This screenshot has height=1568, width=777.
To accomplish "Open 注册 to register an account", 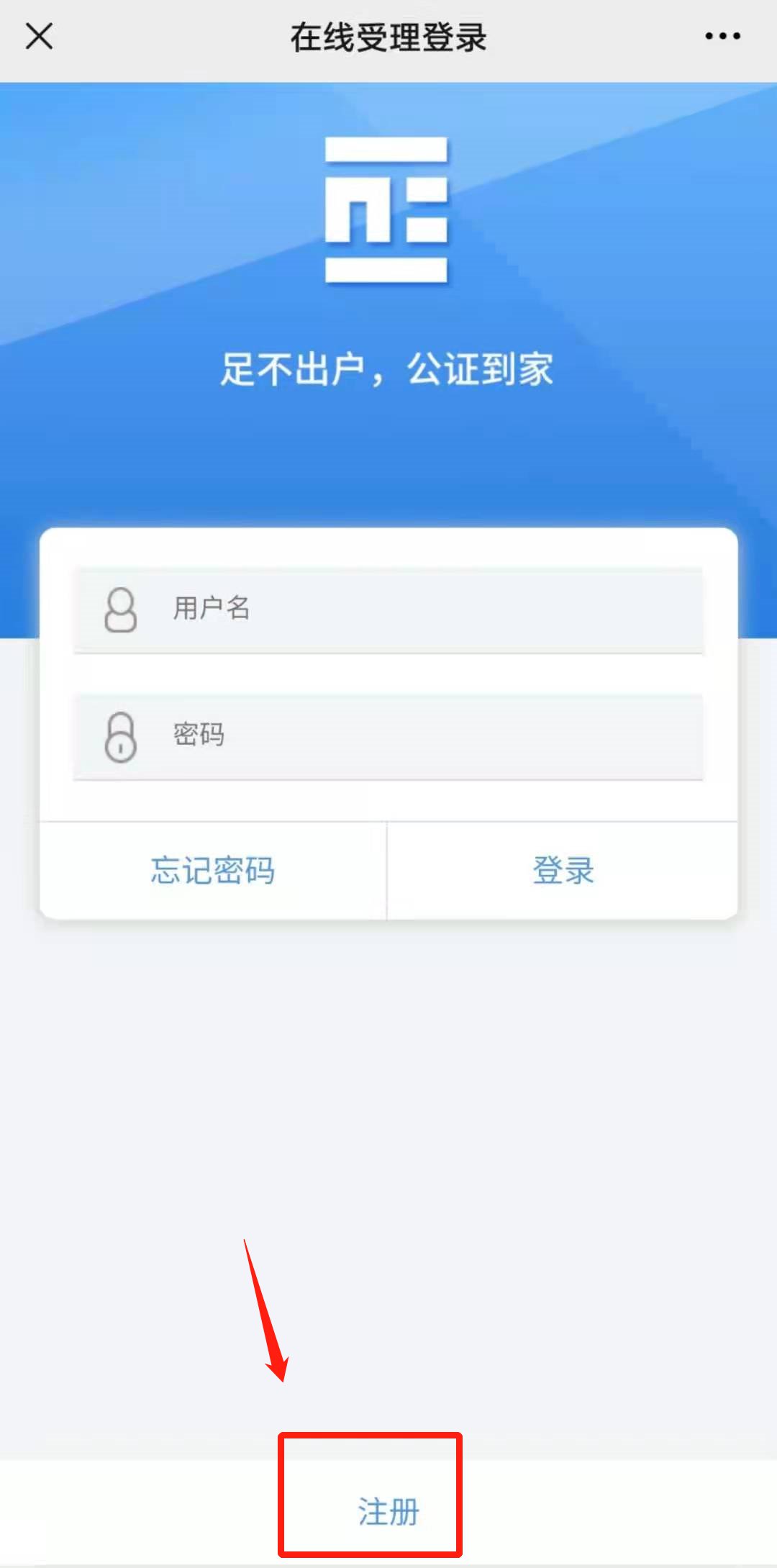I will pyautogui.click(x=388, y=1511).
